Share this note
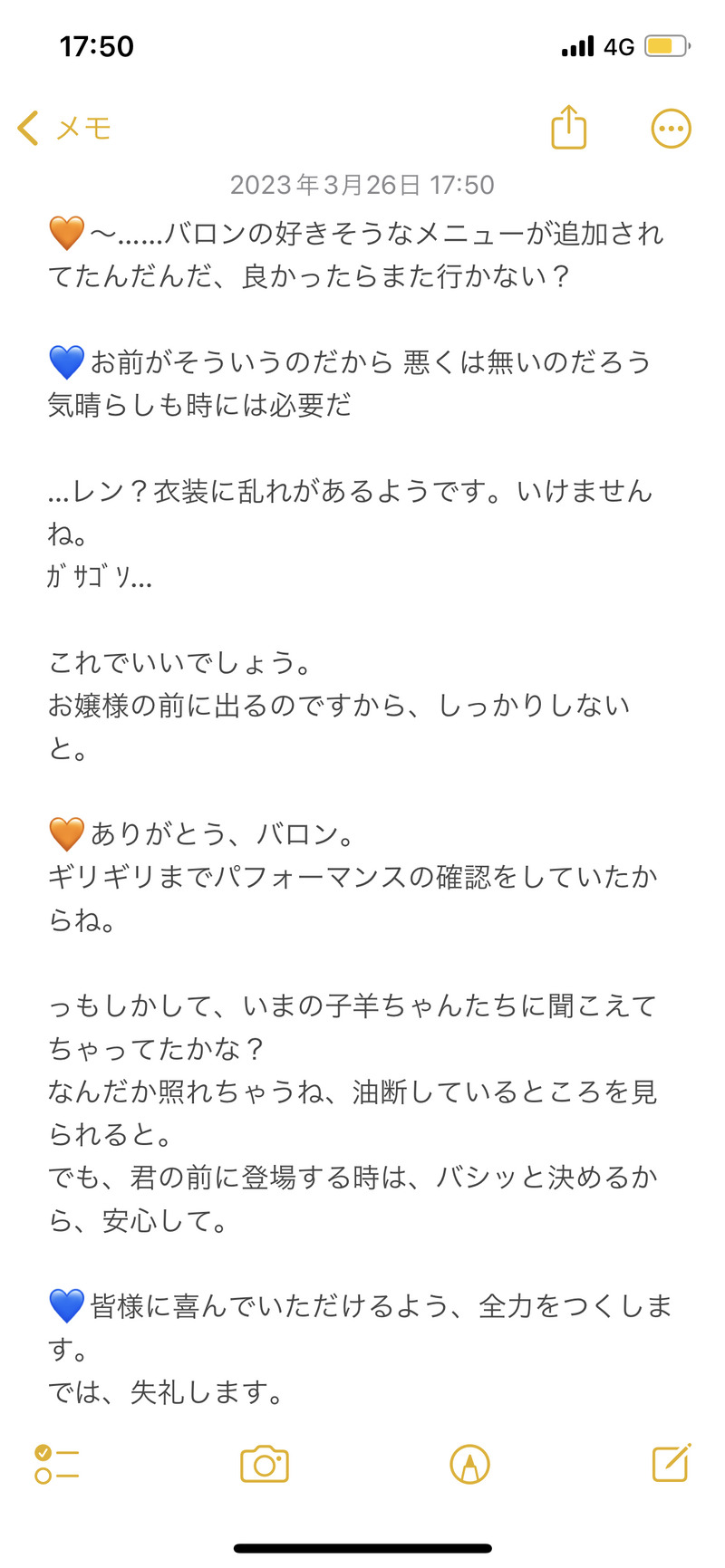725x1568 pixels. pos(569,128)
